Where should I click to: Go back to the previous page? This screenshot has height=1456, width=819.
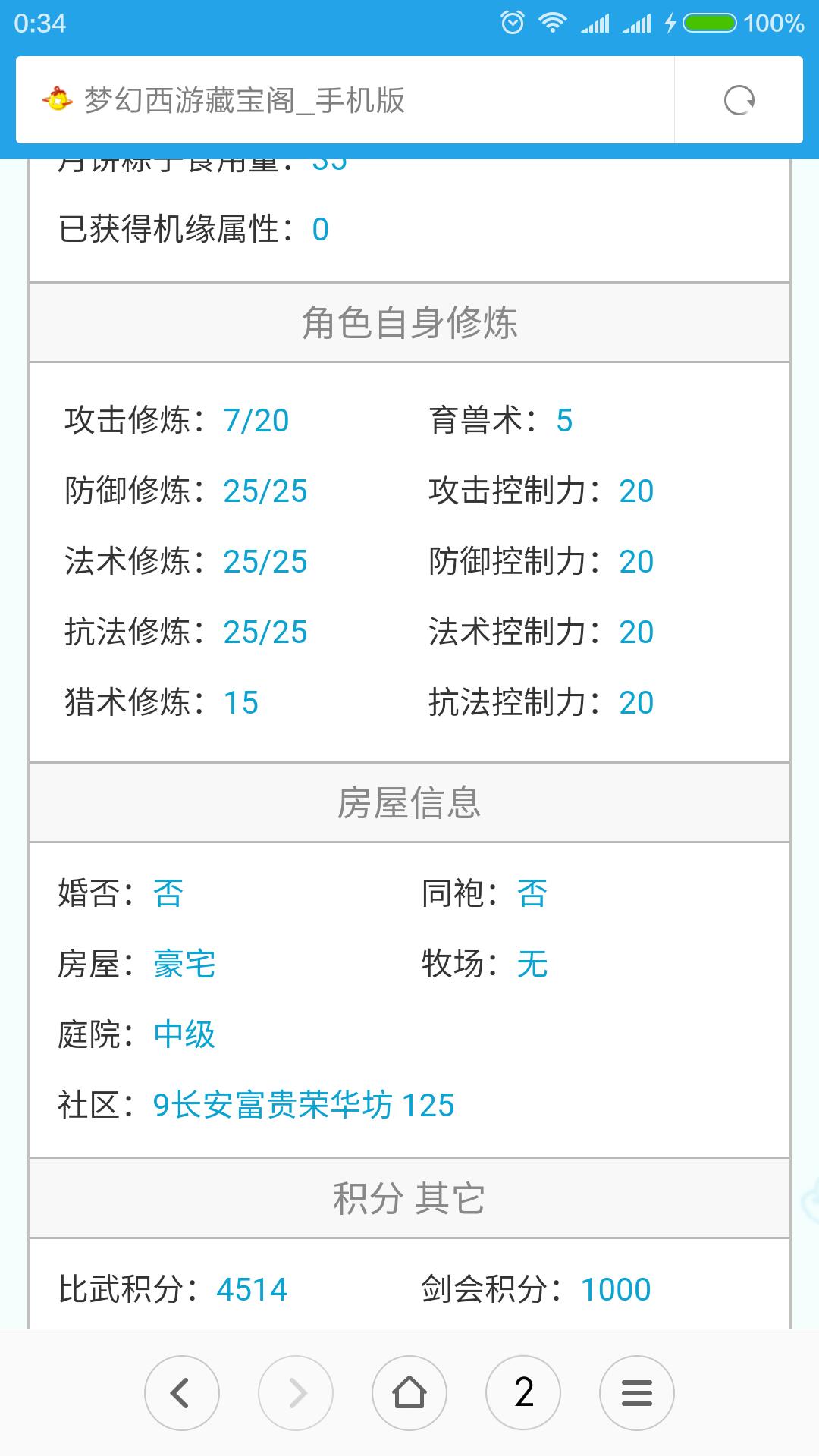pos(182,1393)
